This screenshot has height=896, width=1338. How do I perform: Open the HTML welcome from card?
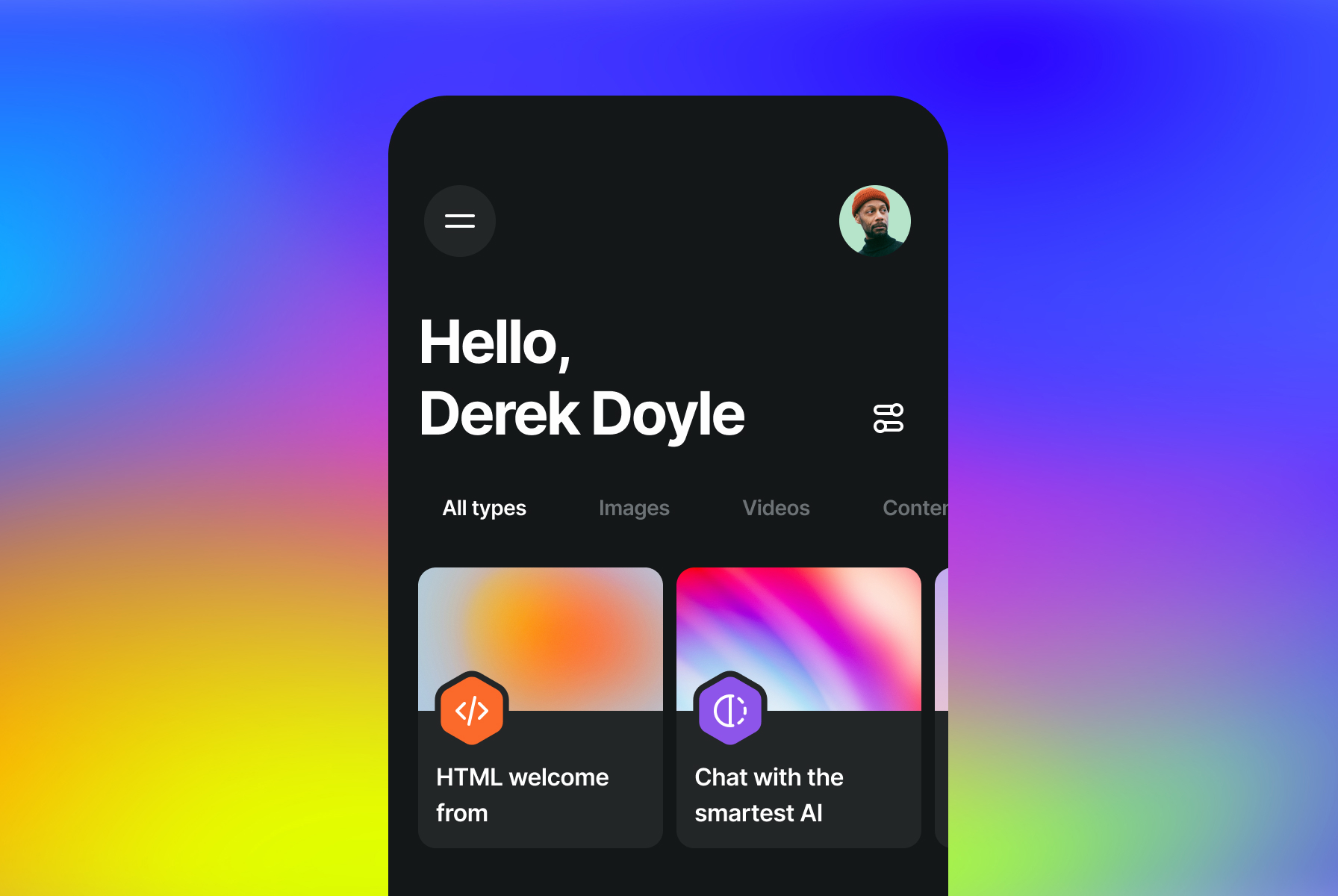541,707
